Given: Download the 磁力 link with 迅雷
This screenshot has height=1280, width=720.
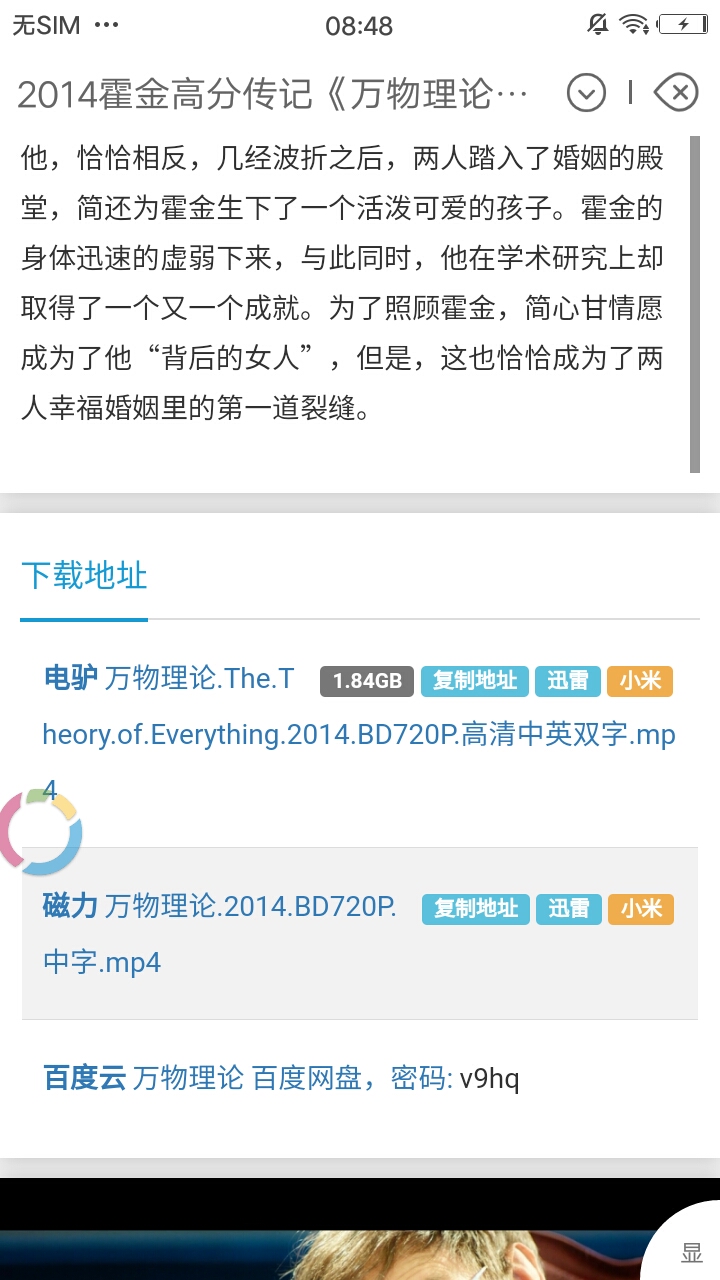Looking at the screenshot, I should [x=569, y=908].
